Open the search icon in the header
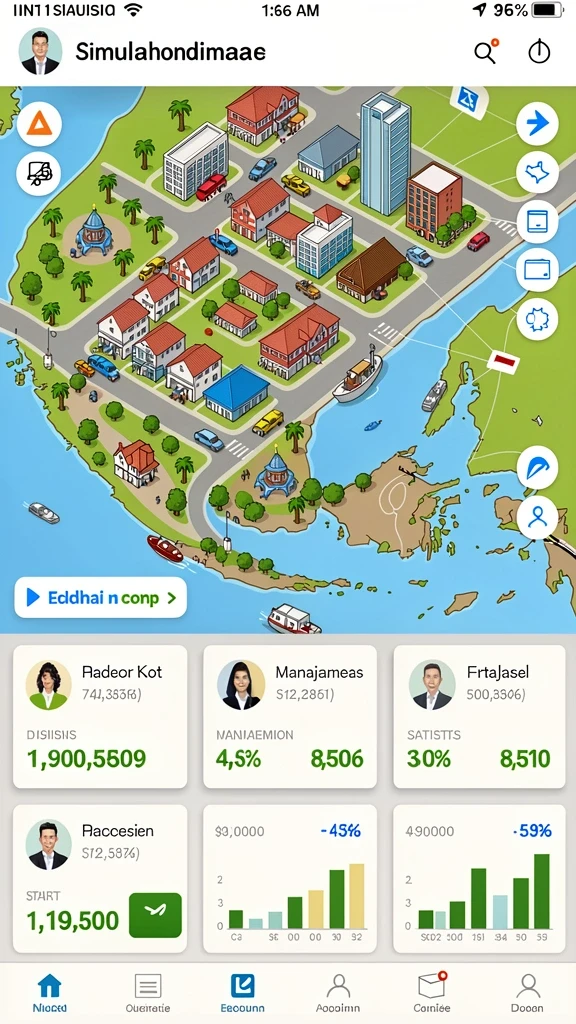 coord(485,52)
